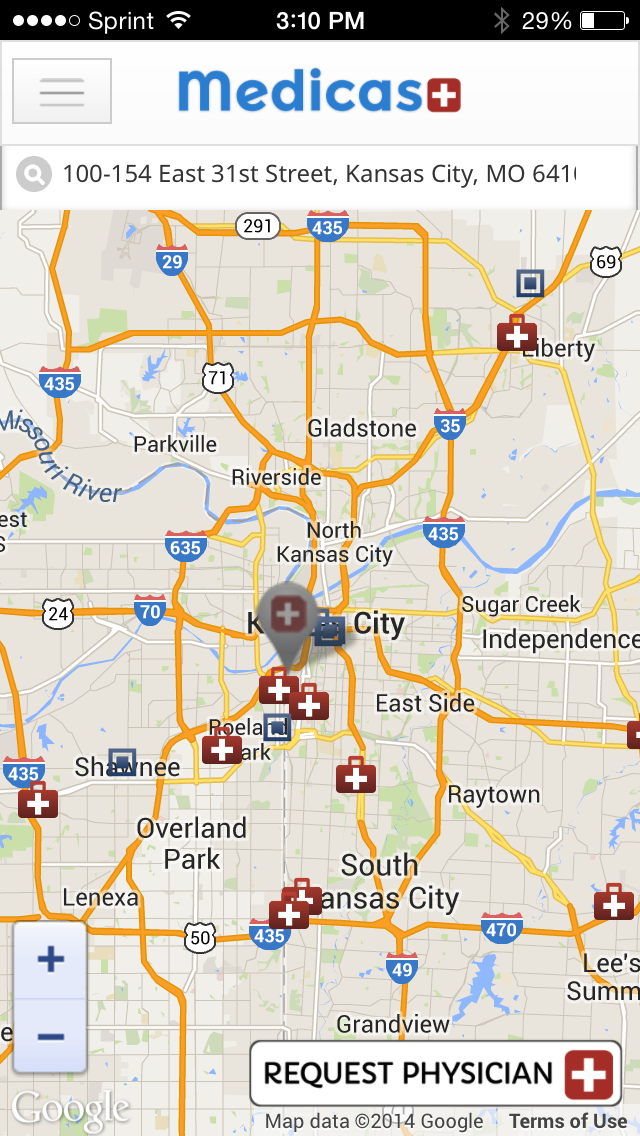640x1136 pixels.
Task: Select the medical kit marker near Roeland Park
Action: click(x=222, y=746)
